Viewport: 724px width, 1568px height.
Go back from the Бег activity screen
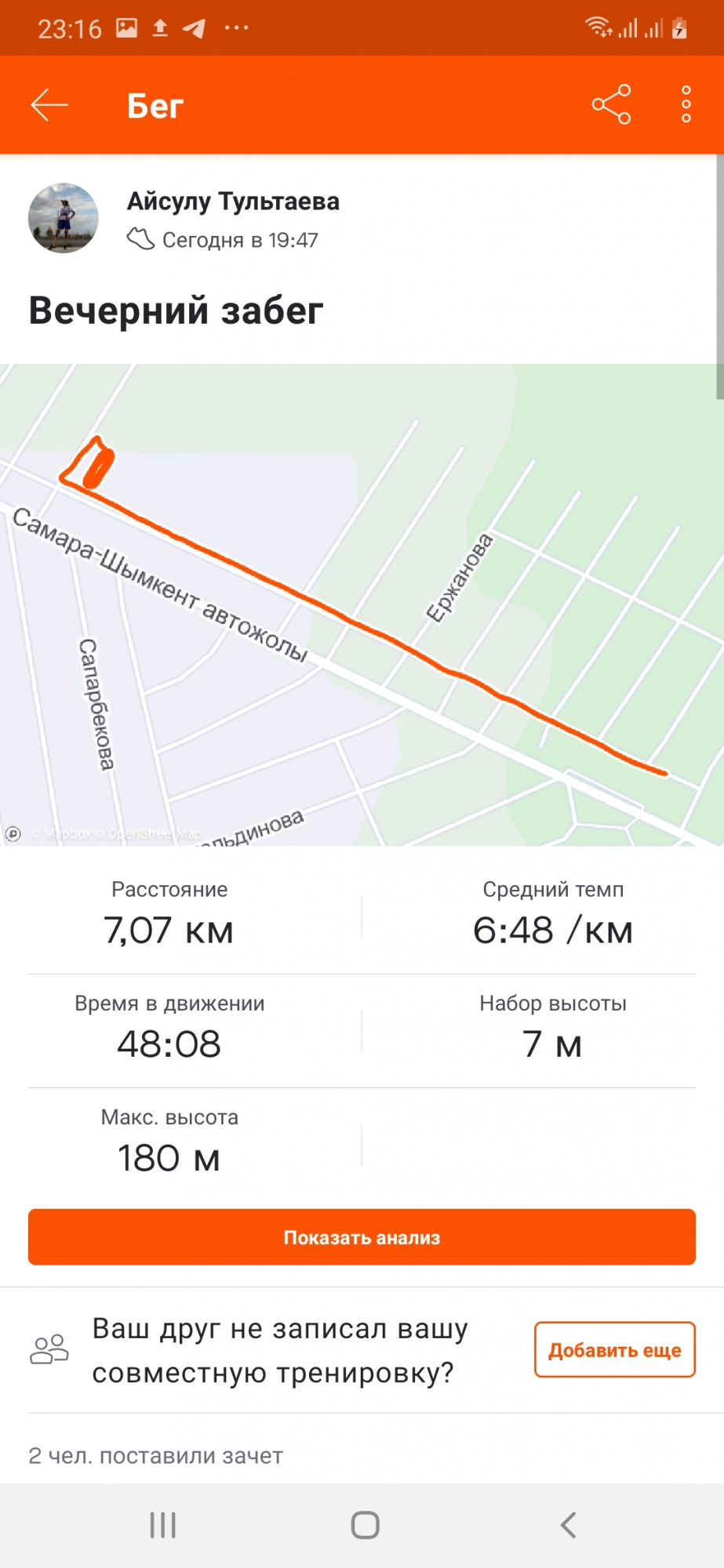coord(49,105)
